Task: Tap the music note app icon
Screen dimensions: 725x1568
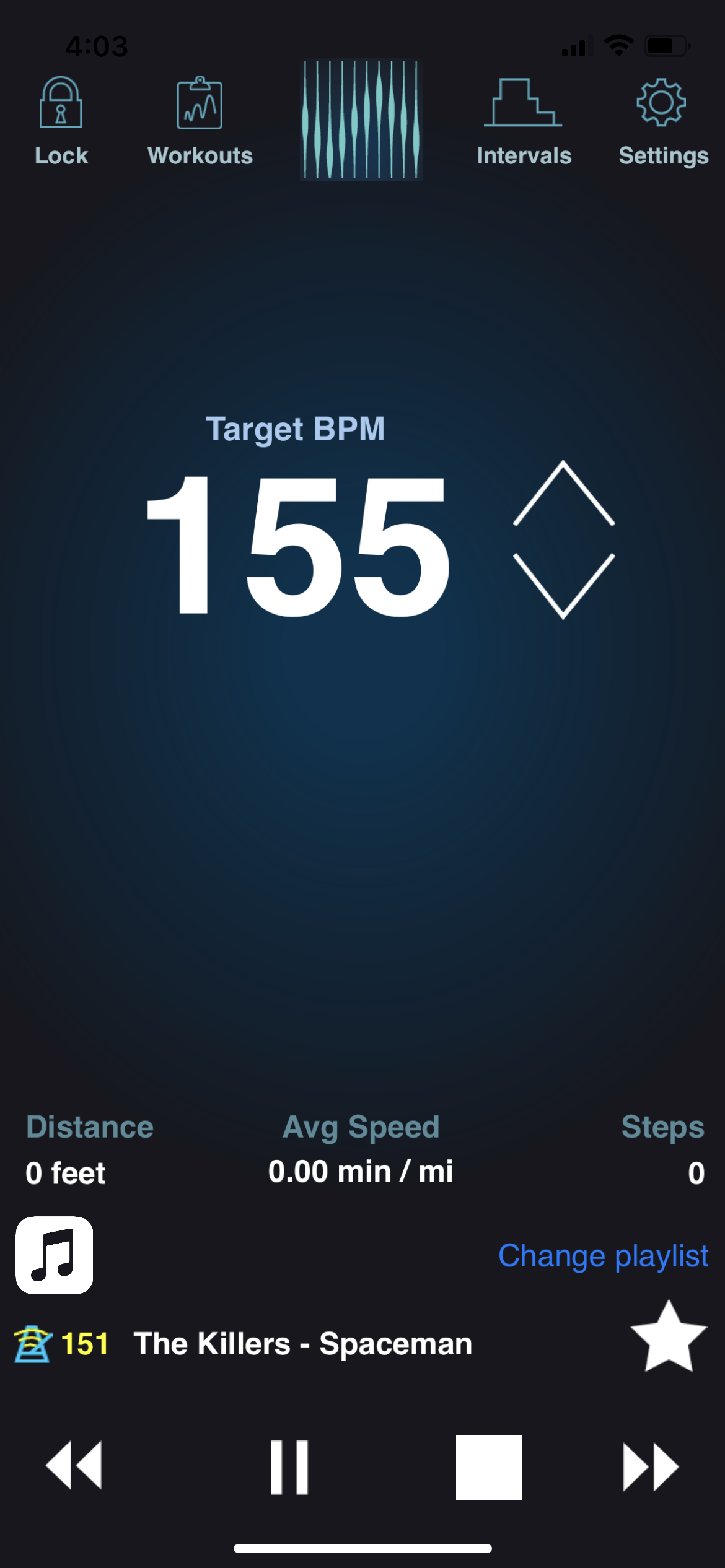Action: tap(55, 1255)
